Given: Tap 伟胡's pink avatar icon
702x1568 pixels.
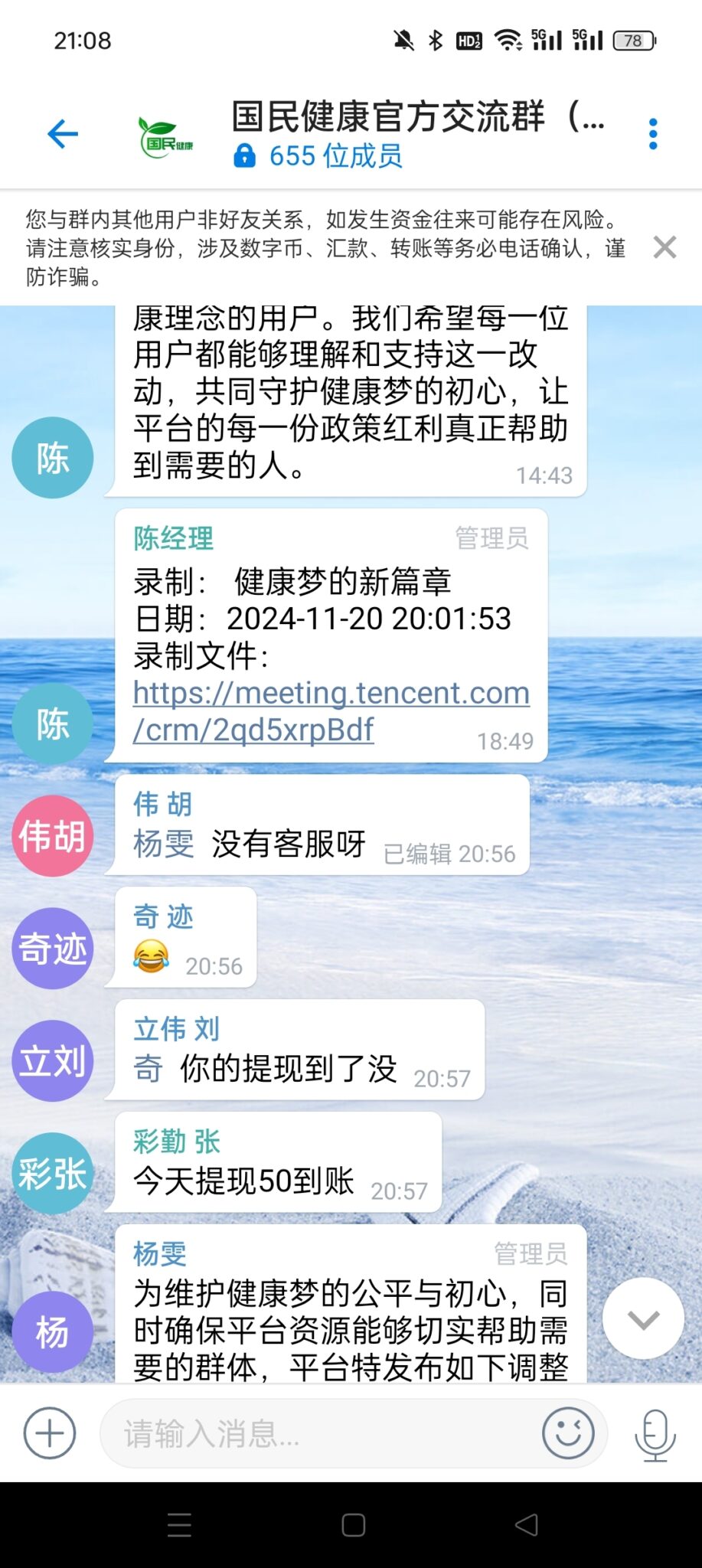Looking at the screenshot, I should click(51, 835).
